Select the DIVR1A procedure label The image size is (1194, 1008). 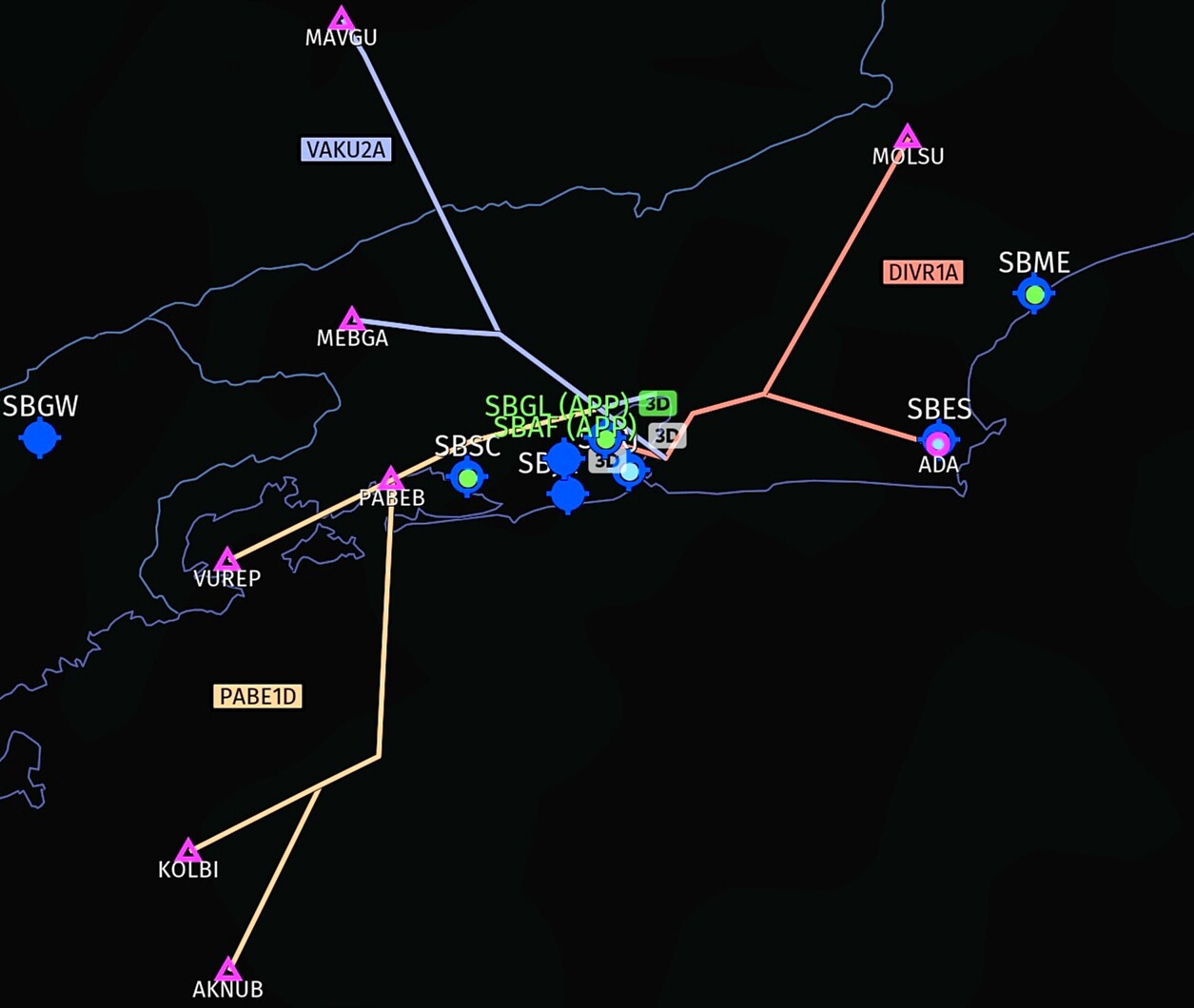(x=923, y=273)
